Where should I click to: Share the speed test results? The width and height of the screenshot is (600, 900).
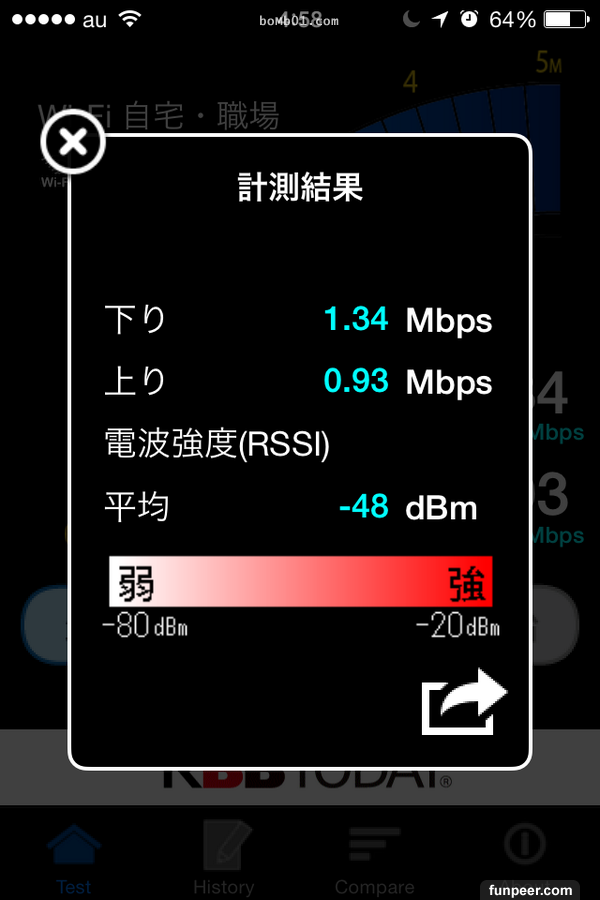[464, 702]
